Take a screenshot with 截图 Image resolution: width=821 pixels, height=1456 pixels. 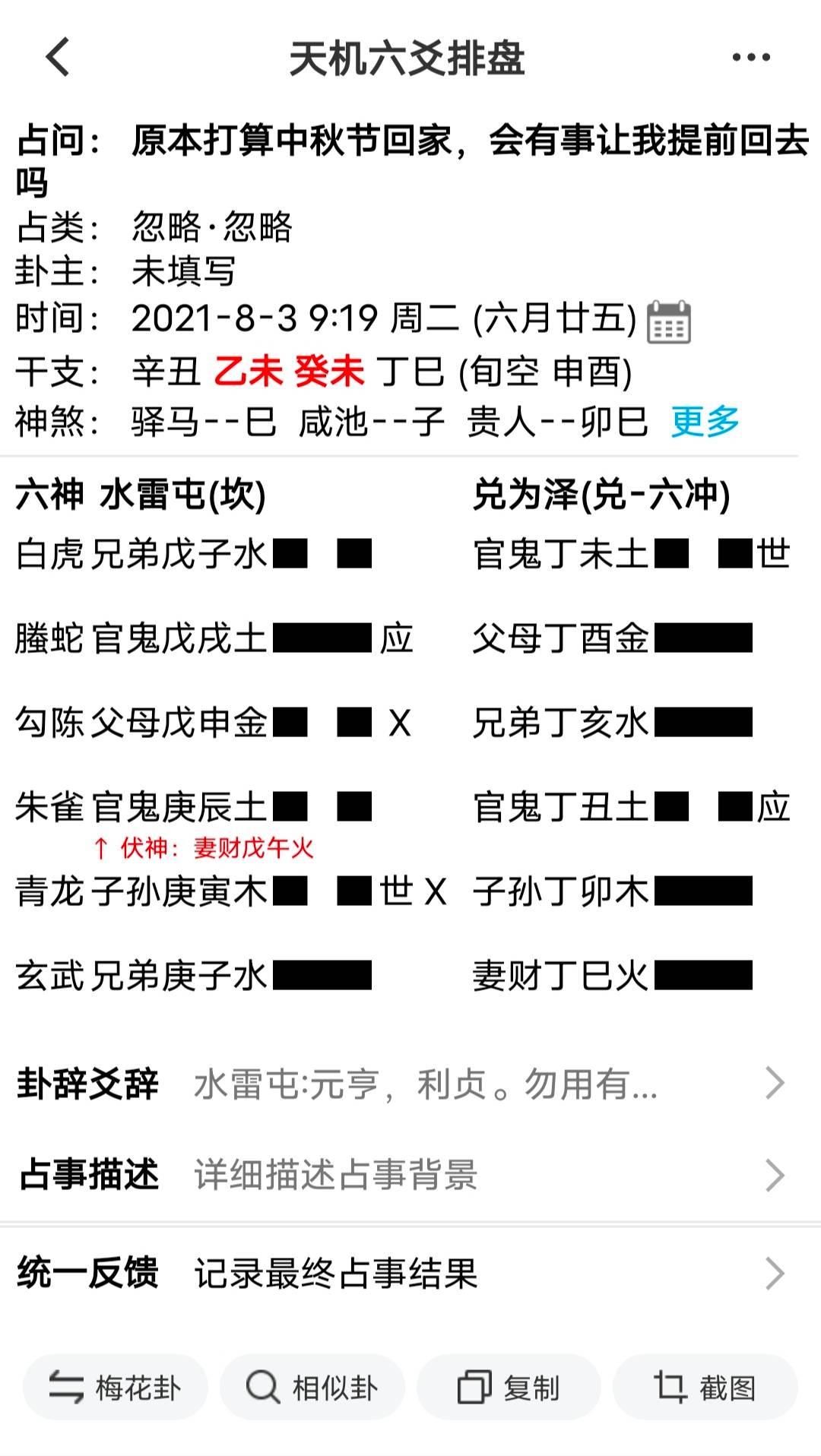705,1388
